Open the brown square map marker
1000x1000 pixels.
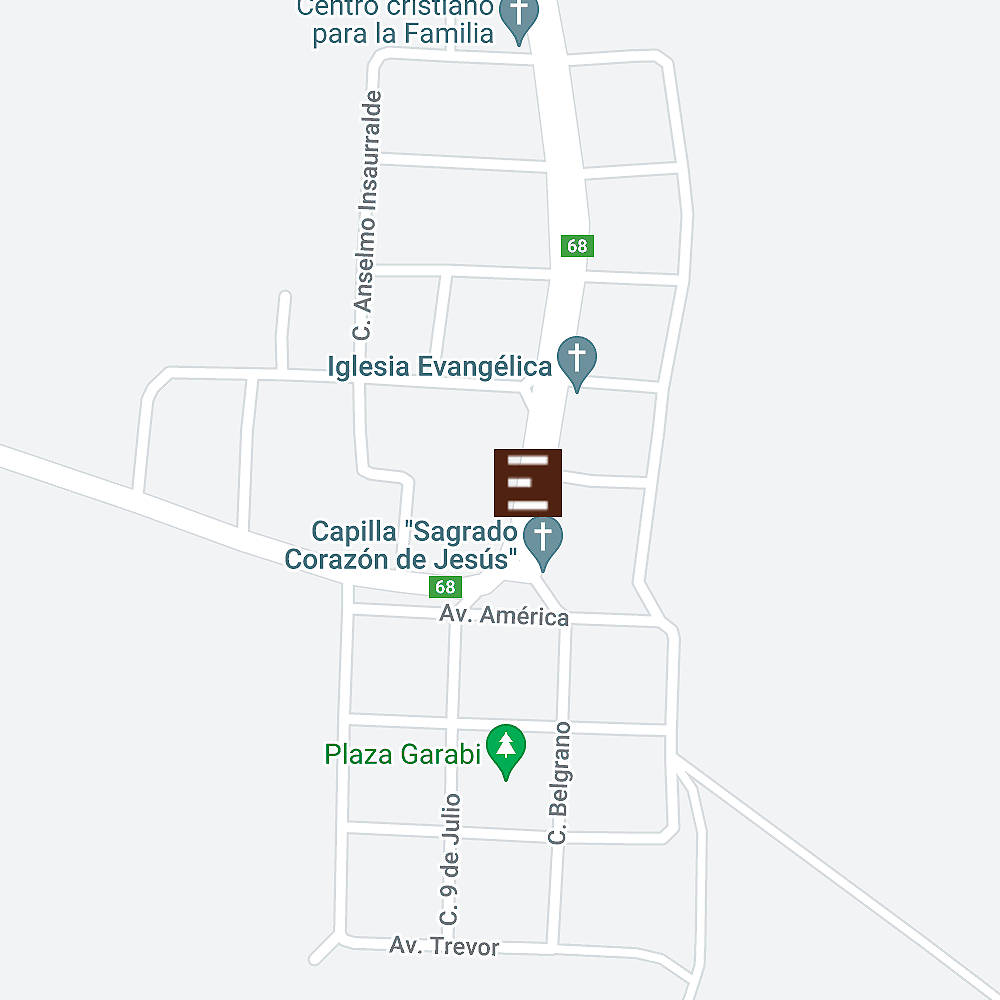pos(528,483)
